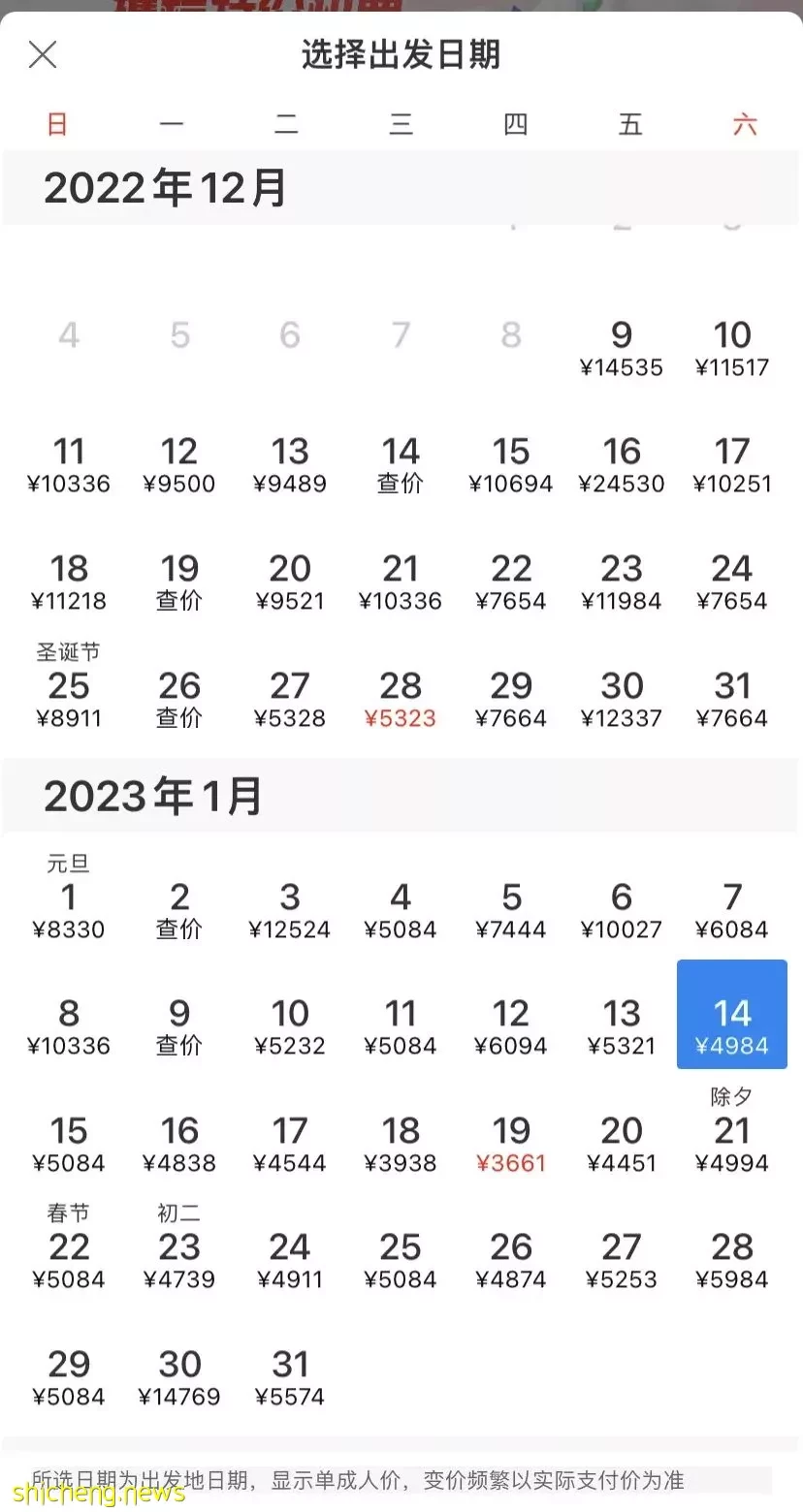Select December 22 priced ¥7654

[x=511, y=583]
